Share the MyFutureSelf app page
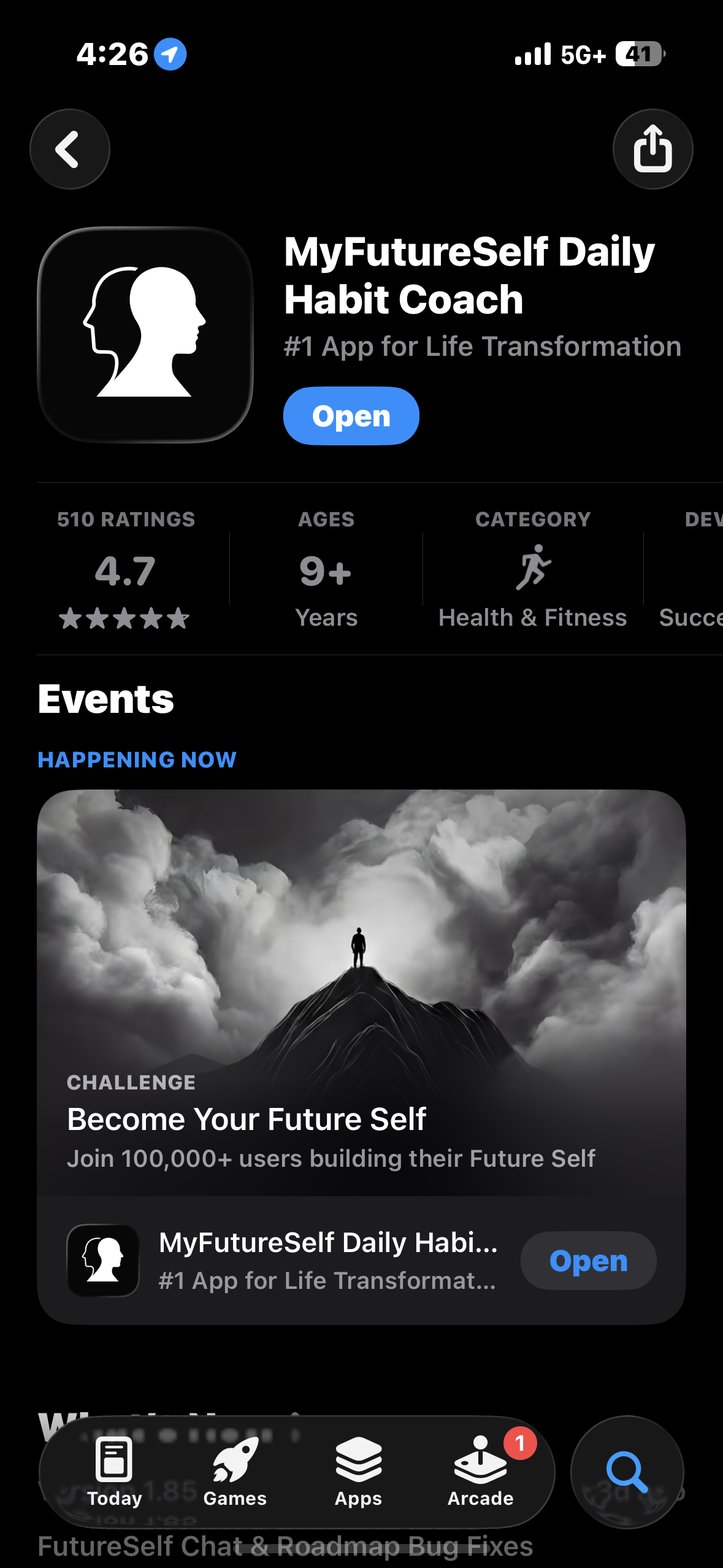 (652, 149)
